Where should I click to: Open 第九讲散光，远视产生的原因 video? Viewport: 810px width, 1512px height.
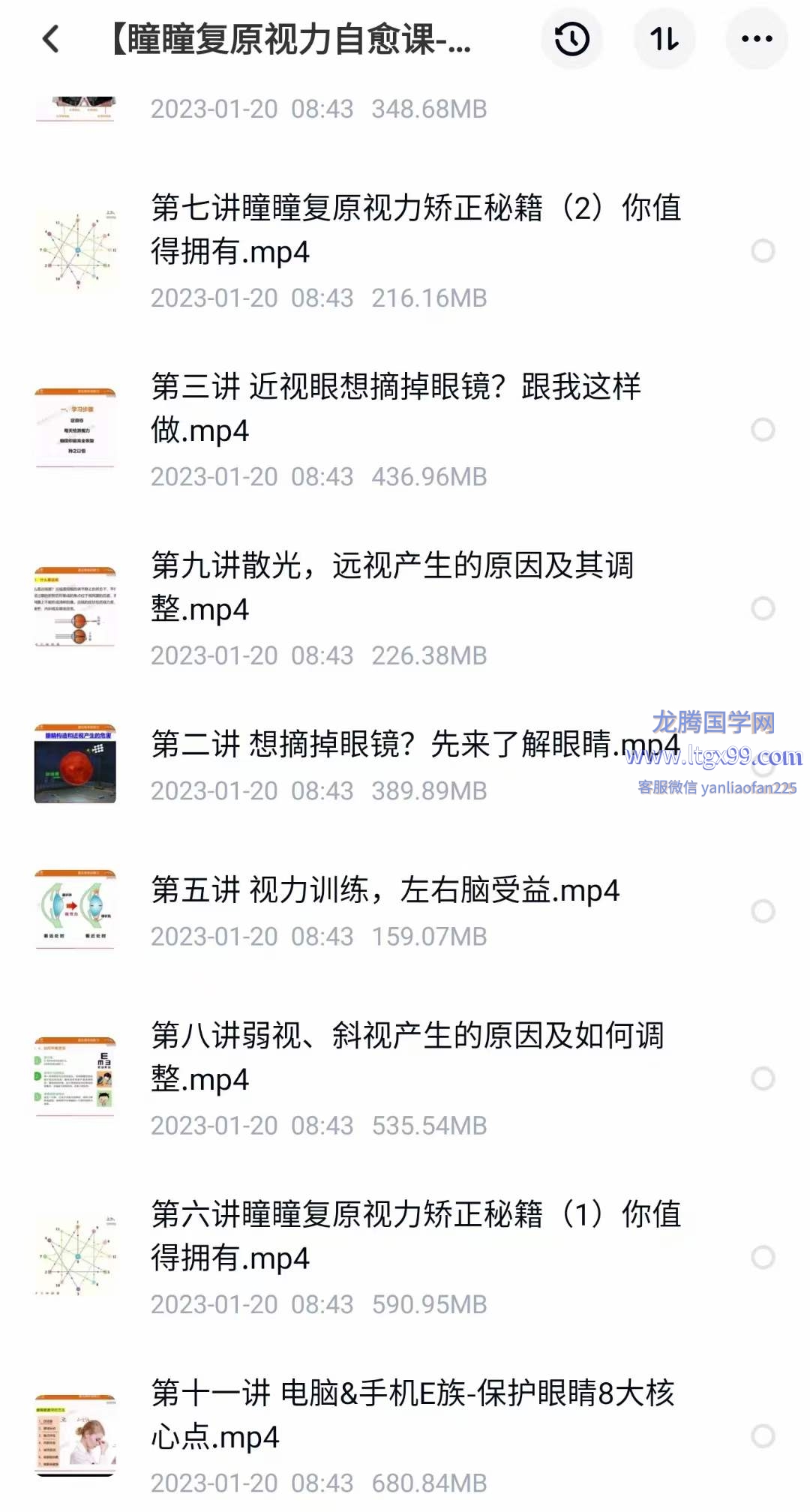392,586
